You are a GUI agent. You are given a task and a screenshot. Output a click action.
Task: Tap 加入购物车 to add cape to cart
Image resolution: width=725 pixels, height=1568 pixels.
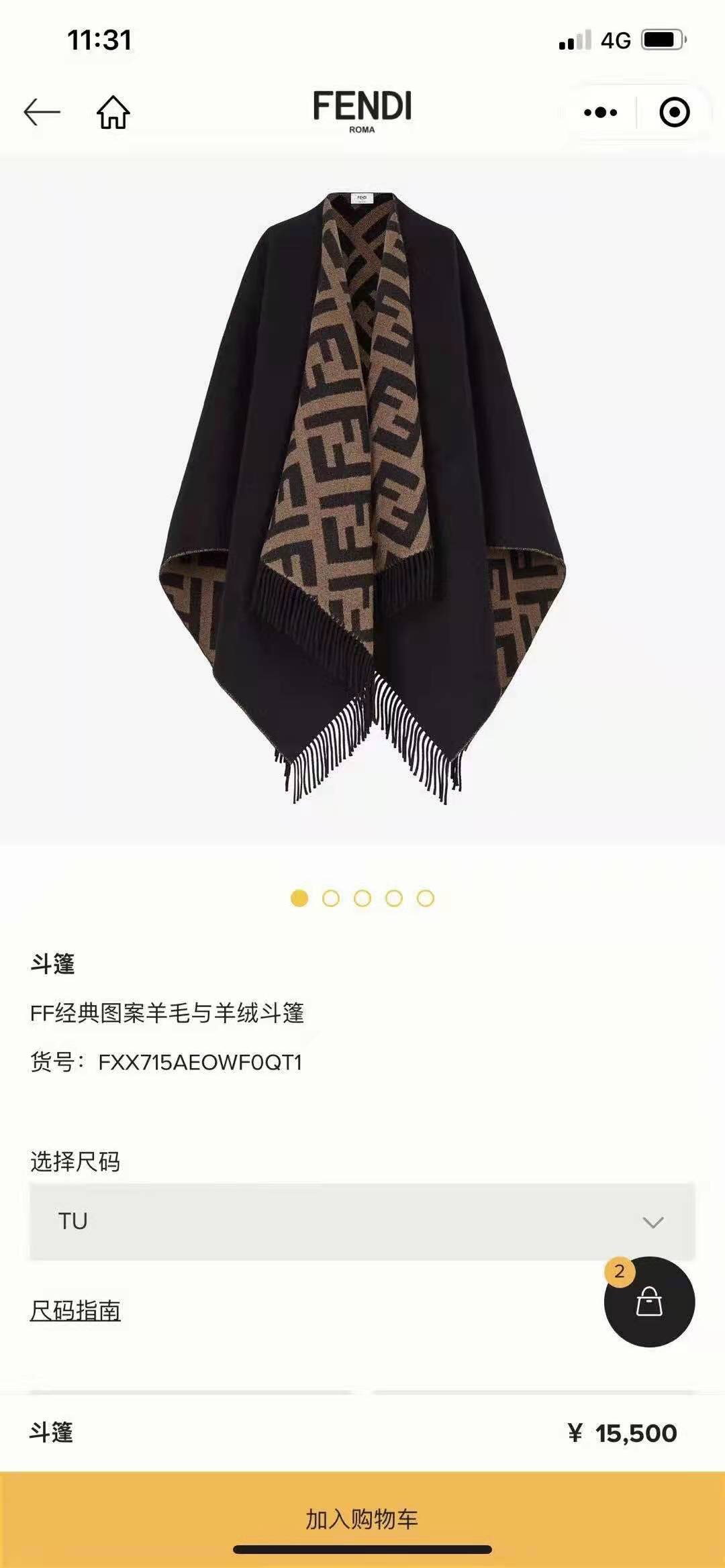tap(362, 1519)
